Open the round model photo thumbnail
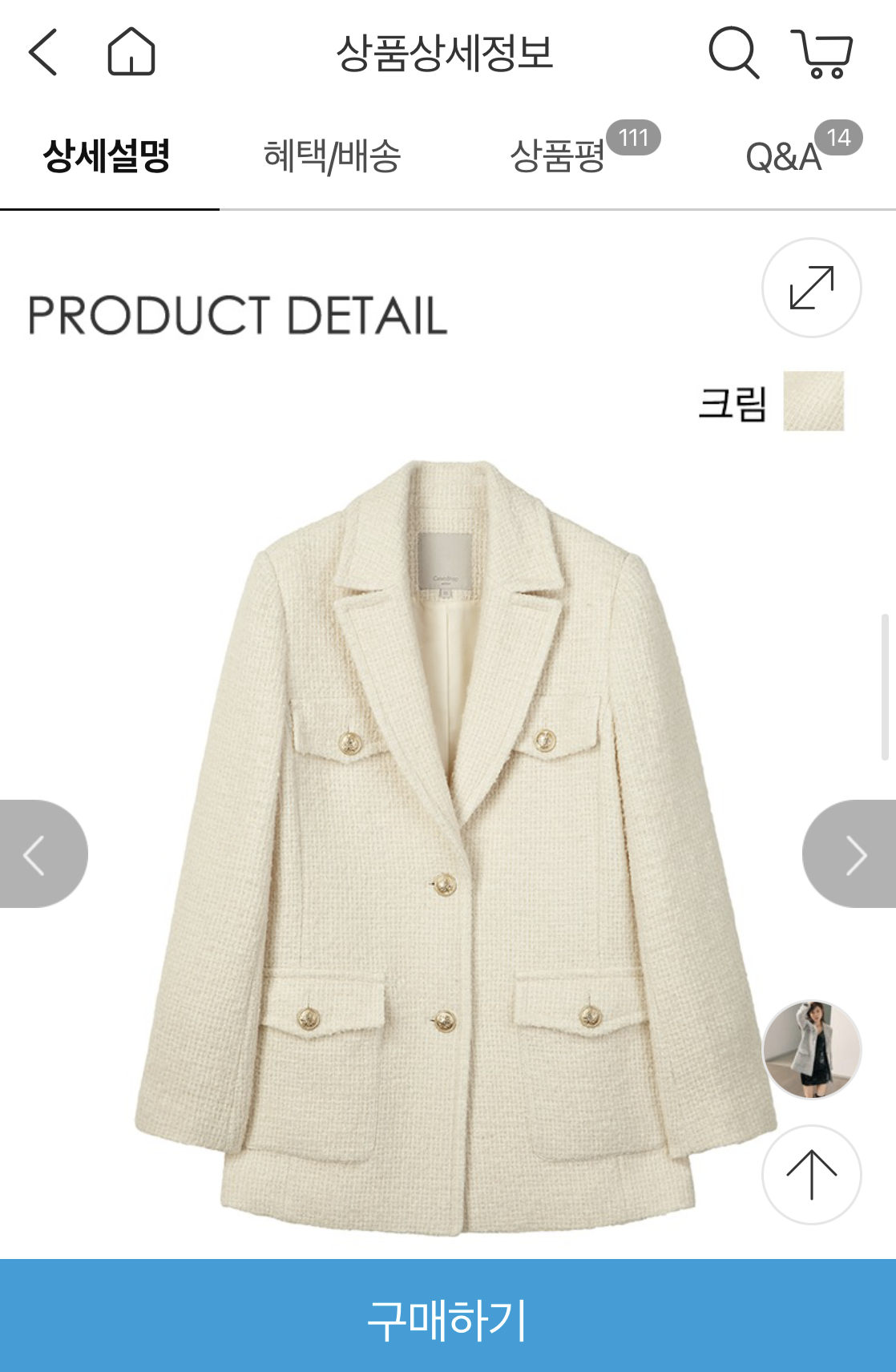This screenshot has width=896, height=1372. tap(811, 1048)
